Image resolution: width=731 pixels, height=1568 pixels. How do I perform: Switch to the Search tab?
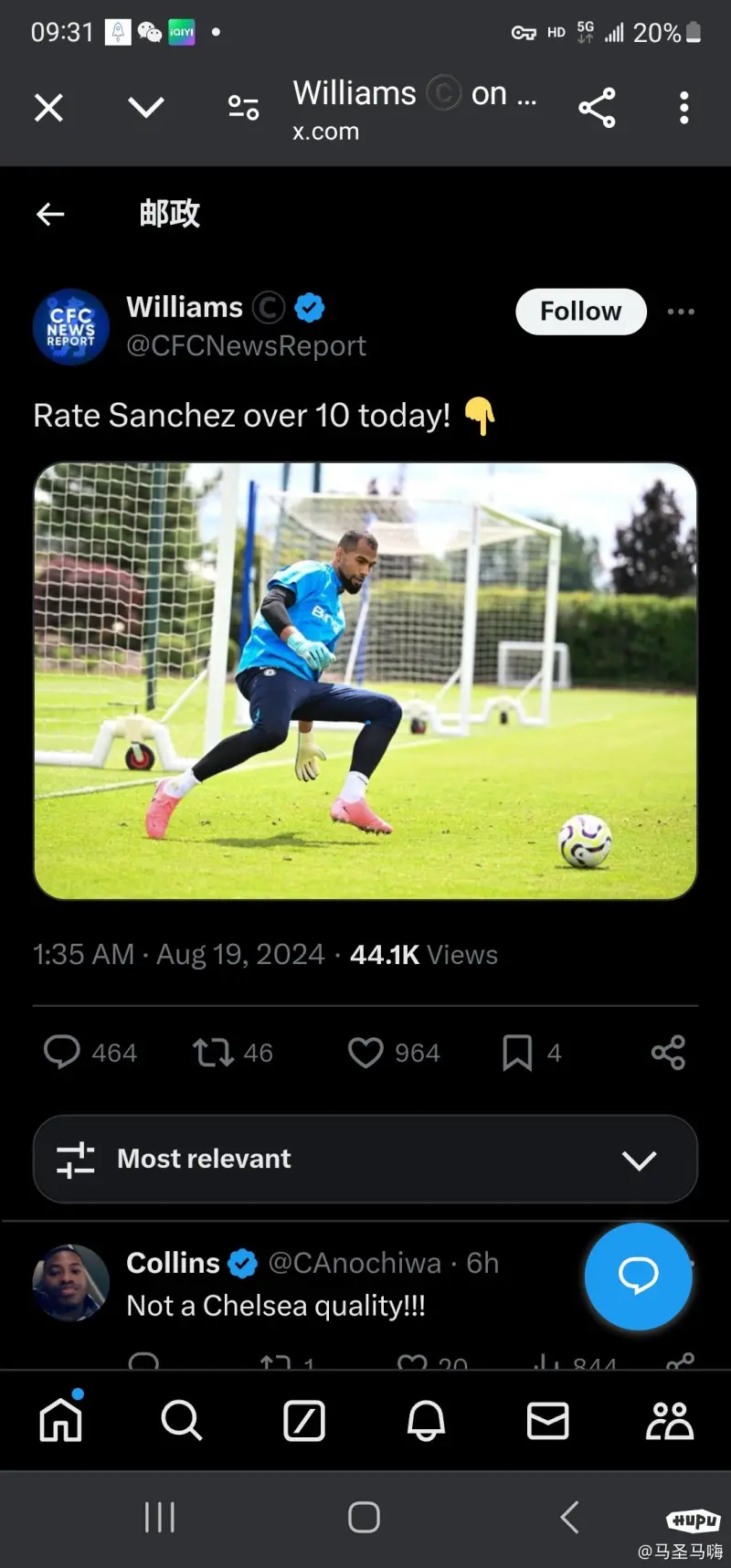182,1421
